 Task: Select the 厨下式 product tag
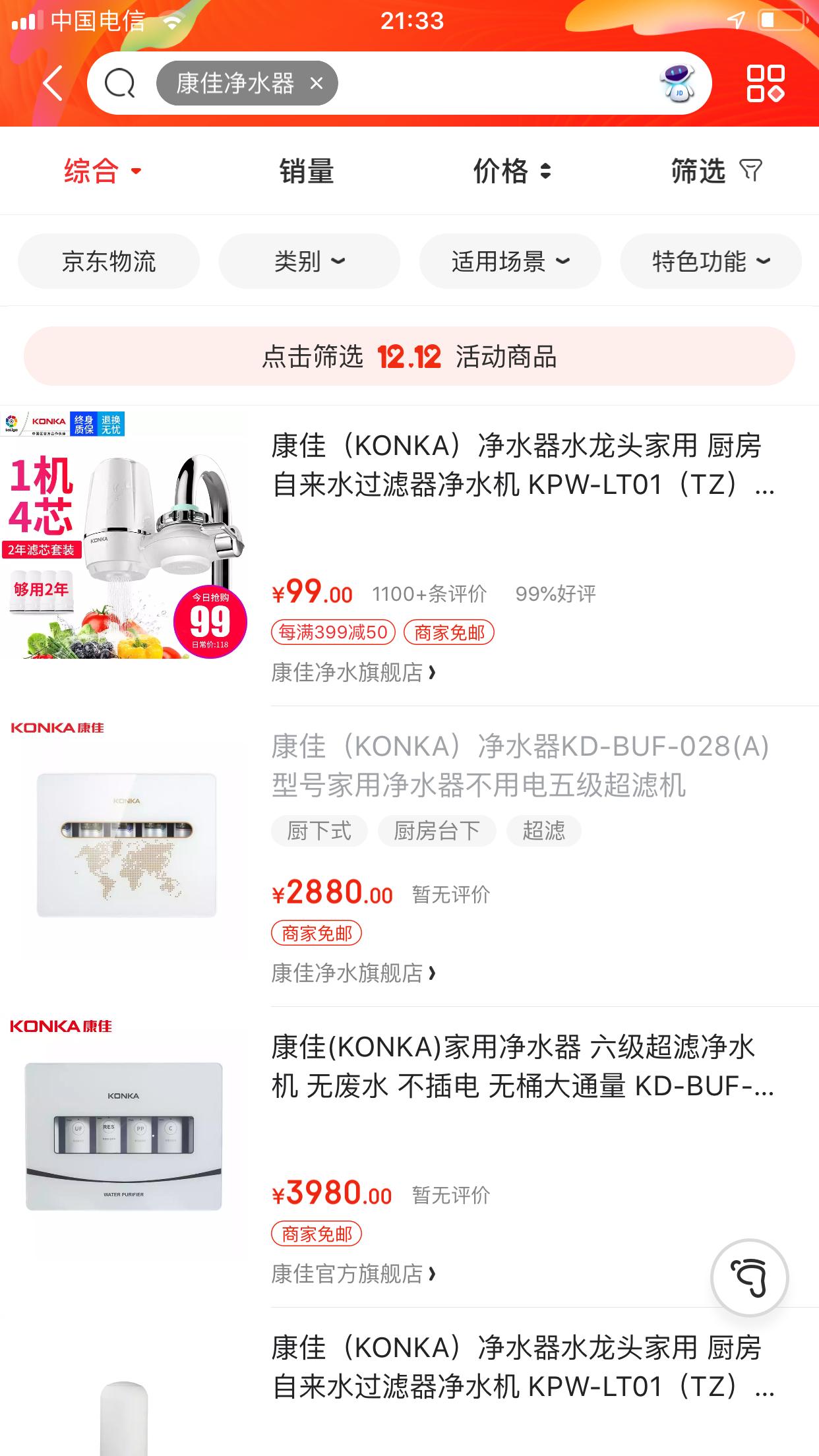[x=319, y=831]
